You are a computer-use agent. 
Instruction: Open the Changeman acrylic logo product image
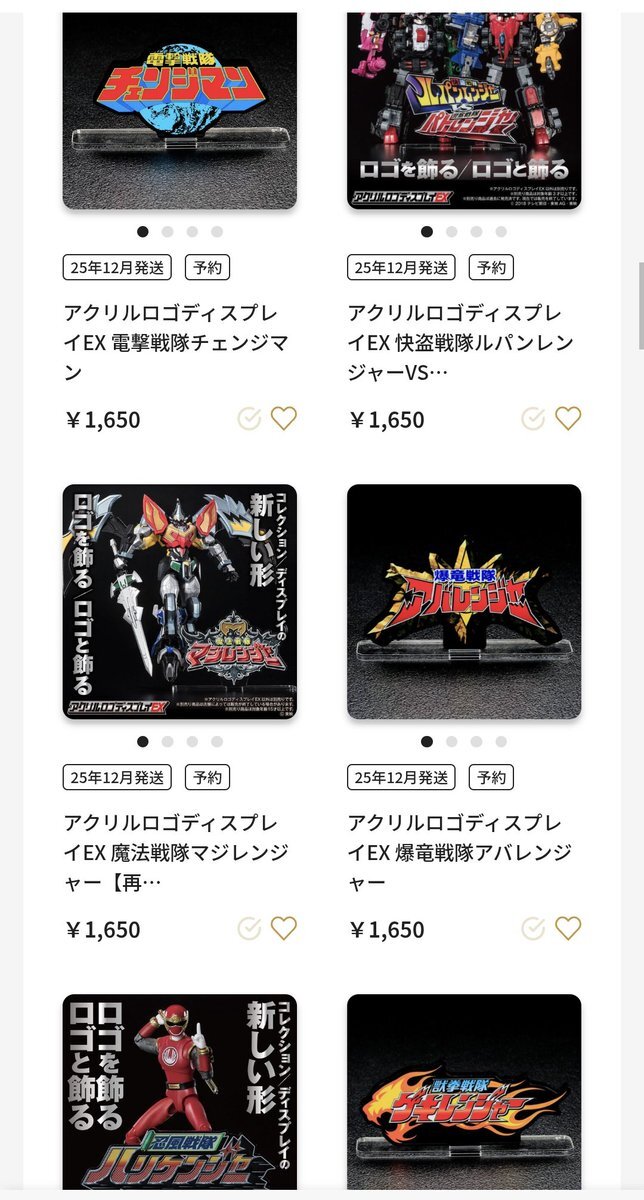pos(179,110)
